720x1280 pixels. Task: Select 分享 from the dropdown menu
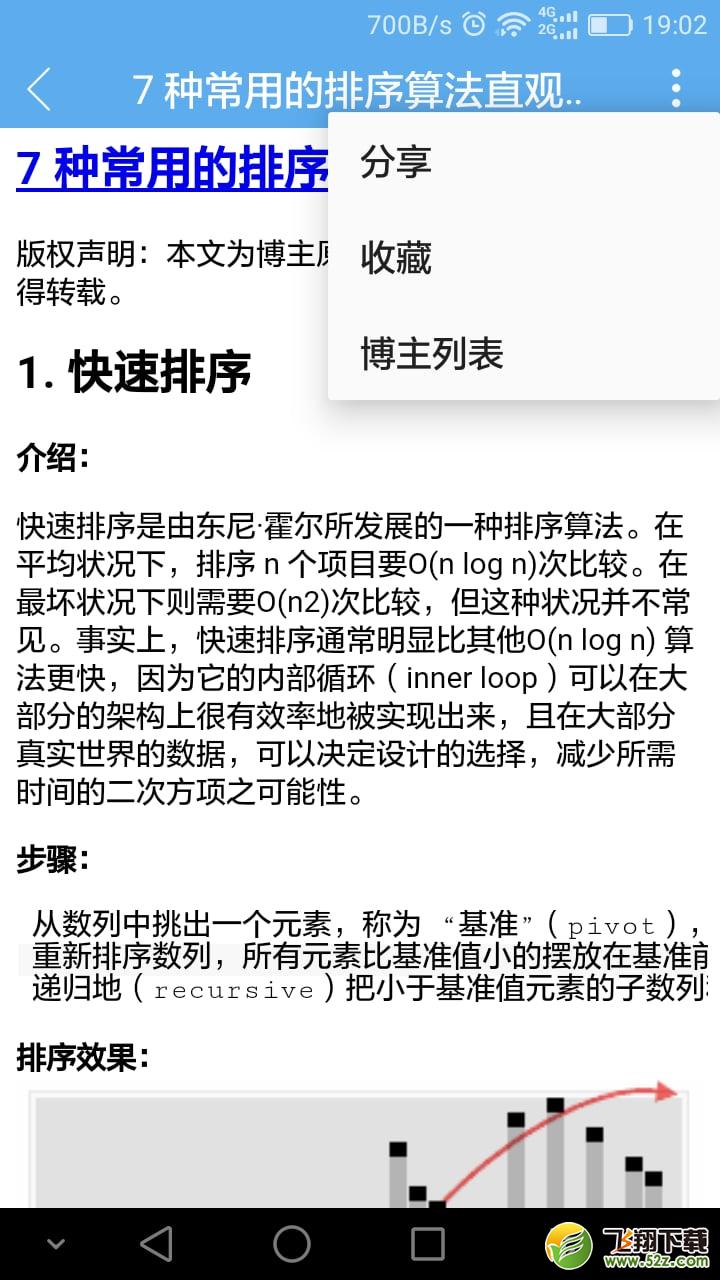(x=396, y=161)
